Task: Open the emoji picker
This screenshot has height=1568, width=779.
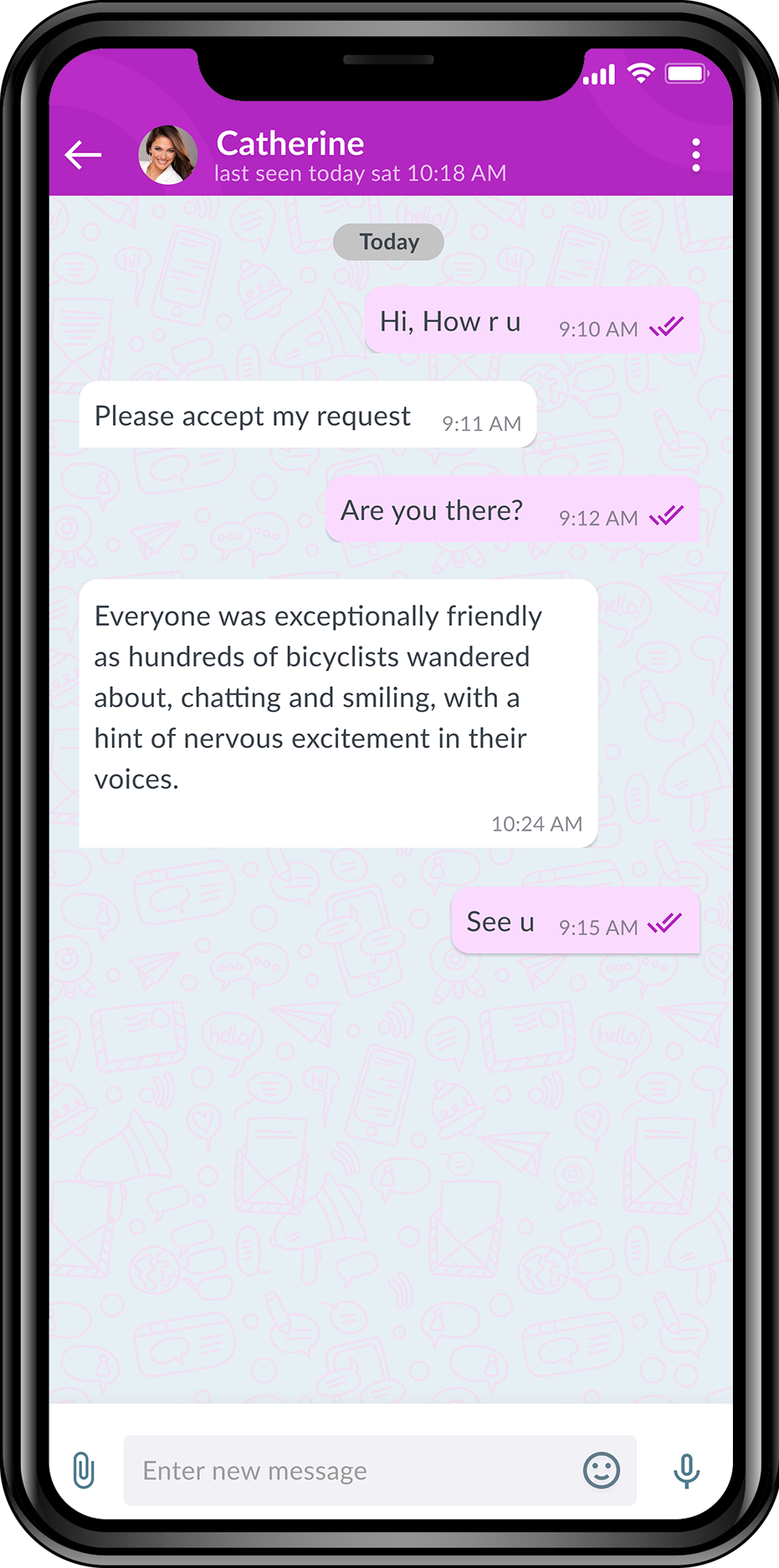Action: (601, 1470)
